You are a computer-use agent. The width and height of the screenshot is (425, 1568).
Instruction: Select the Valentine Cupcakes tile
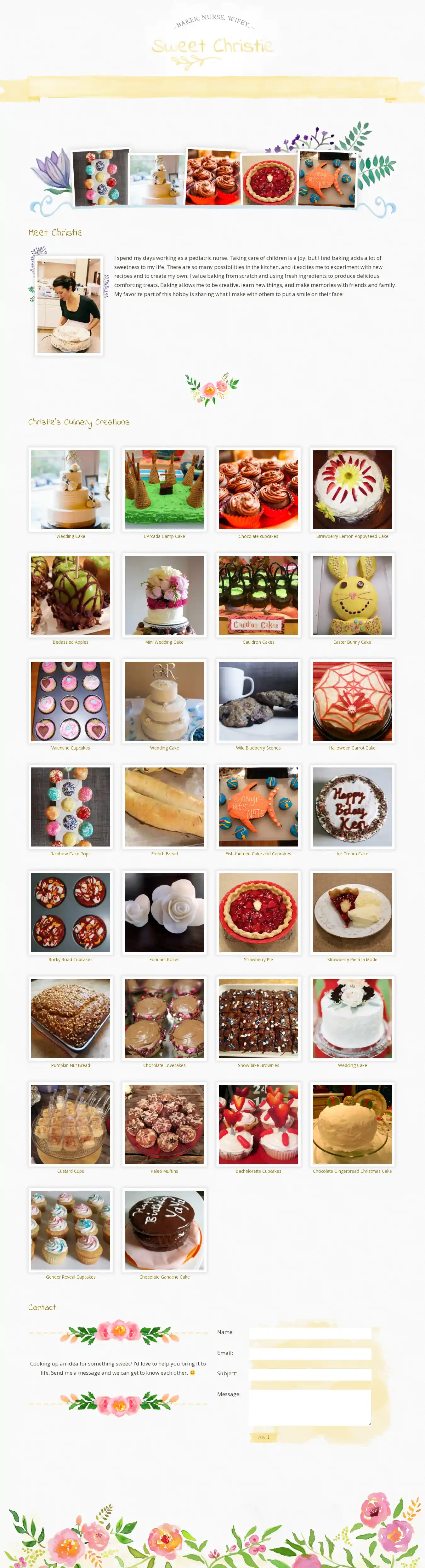[x=71, y=701]
